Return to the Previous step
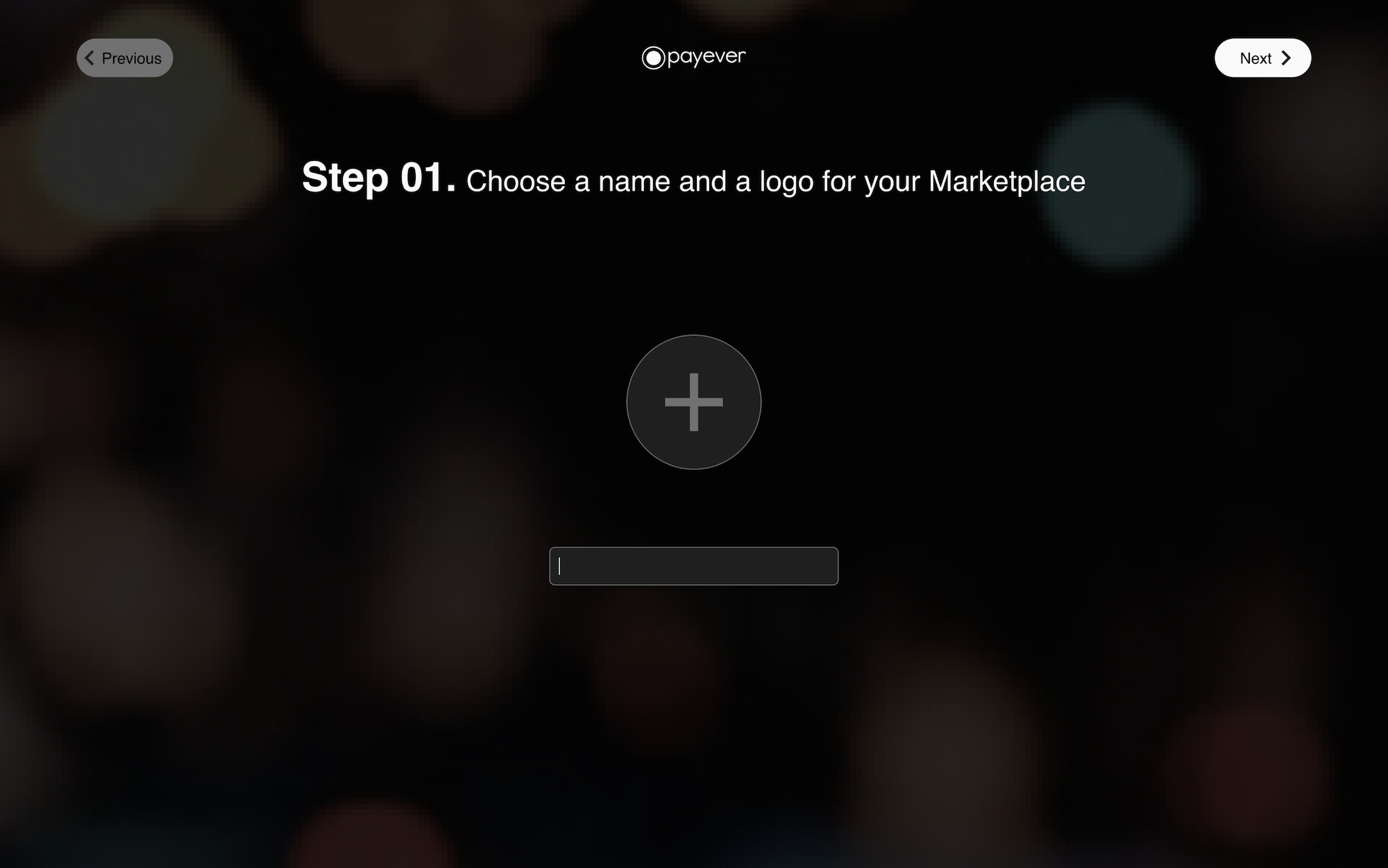 [x=125, y=58]
